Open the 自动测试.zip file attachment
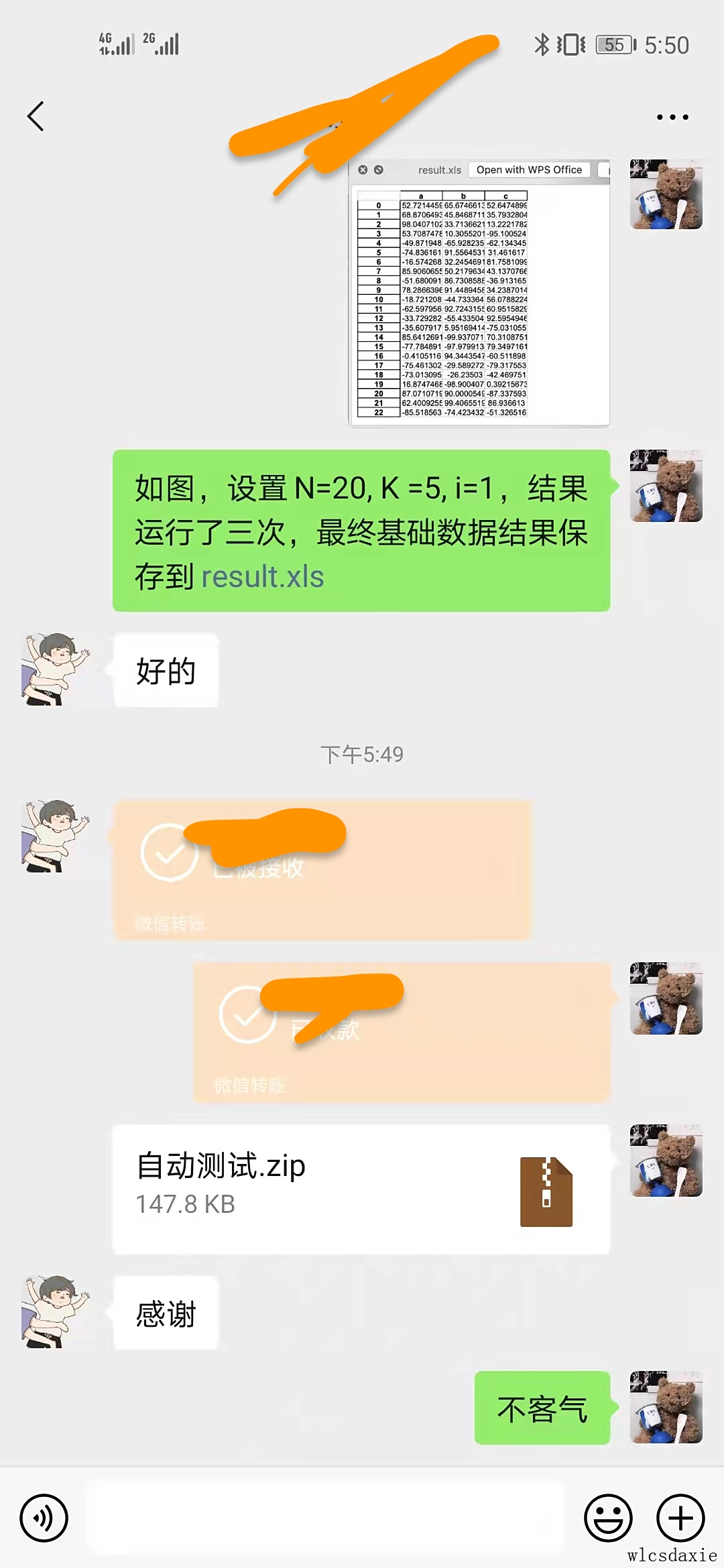The width and height of the screenshot is (724, 1568). coord(361,1189)
